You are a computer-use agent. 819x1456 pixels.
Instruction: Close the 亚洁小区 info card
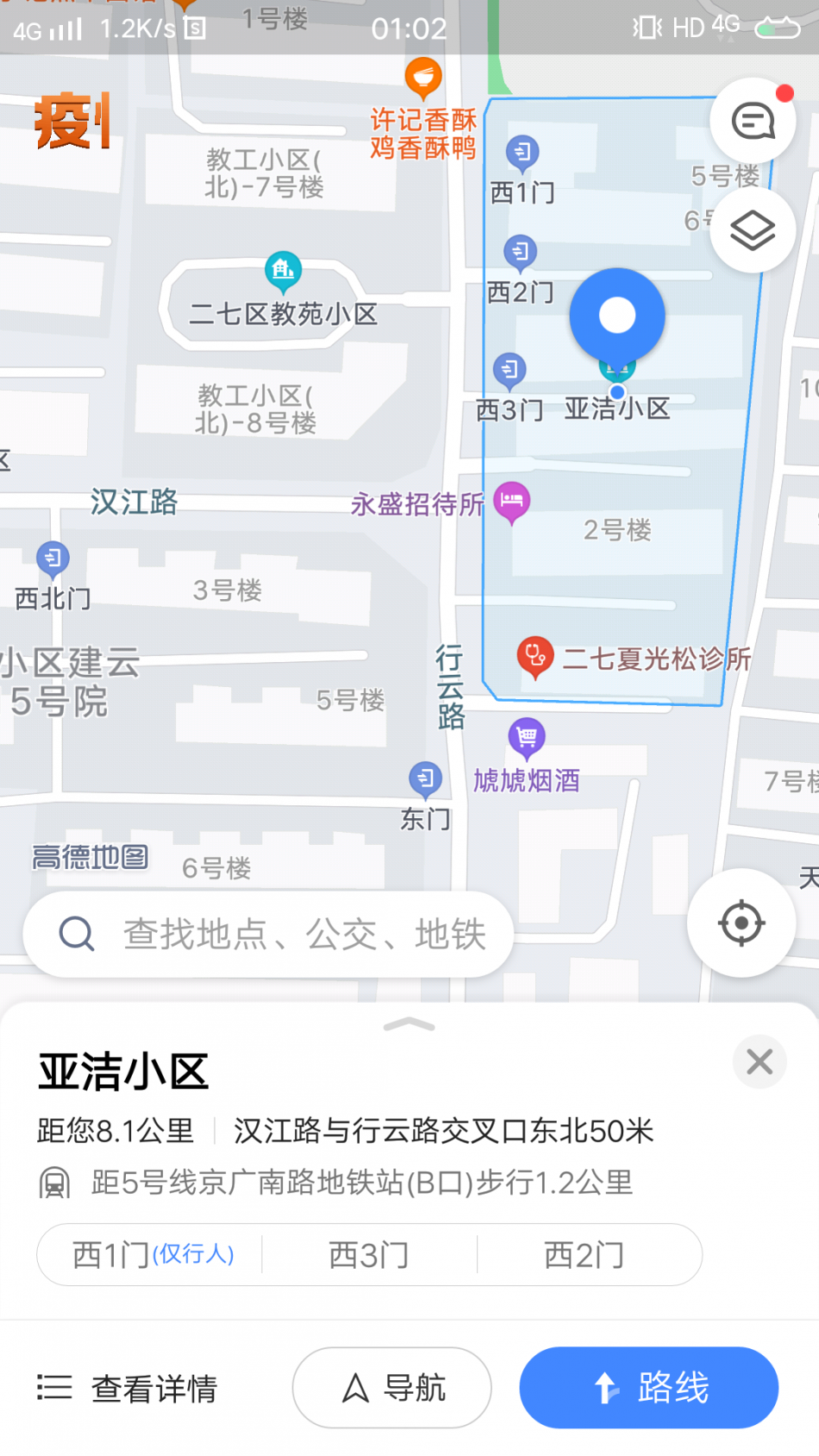point(760,1061)
